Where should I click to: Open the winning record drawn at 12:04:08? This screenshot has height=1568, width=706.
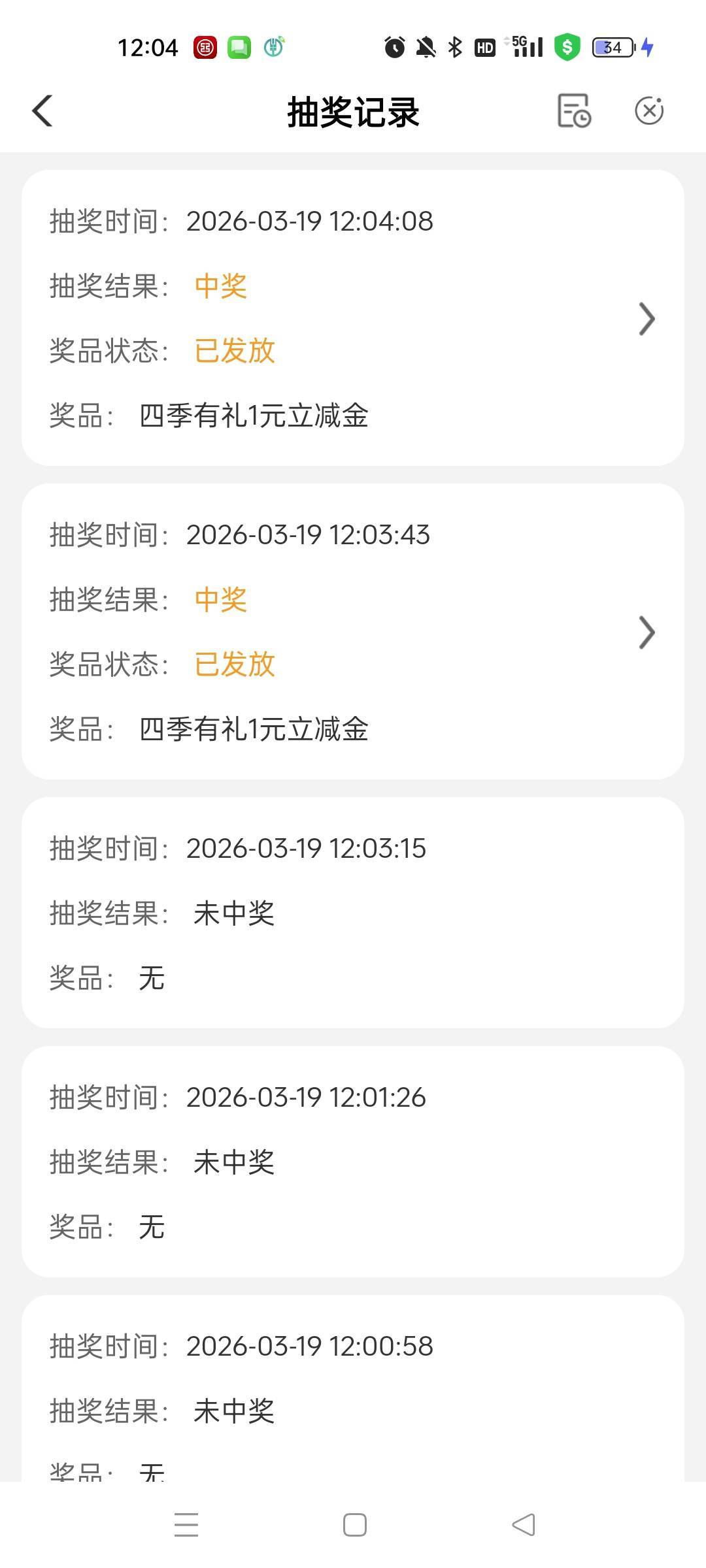click(x=646, y=319)
